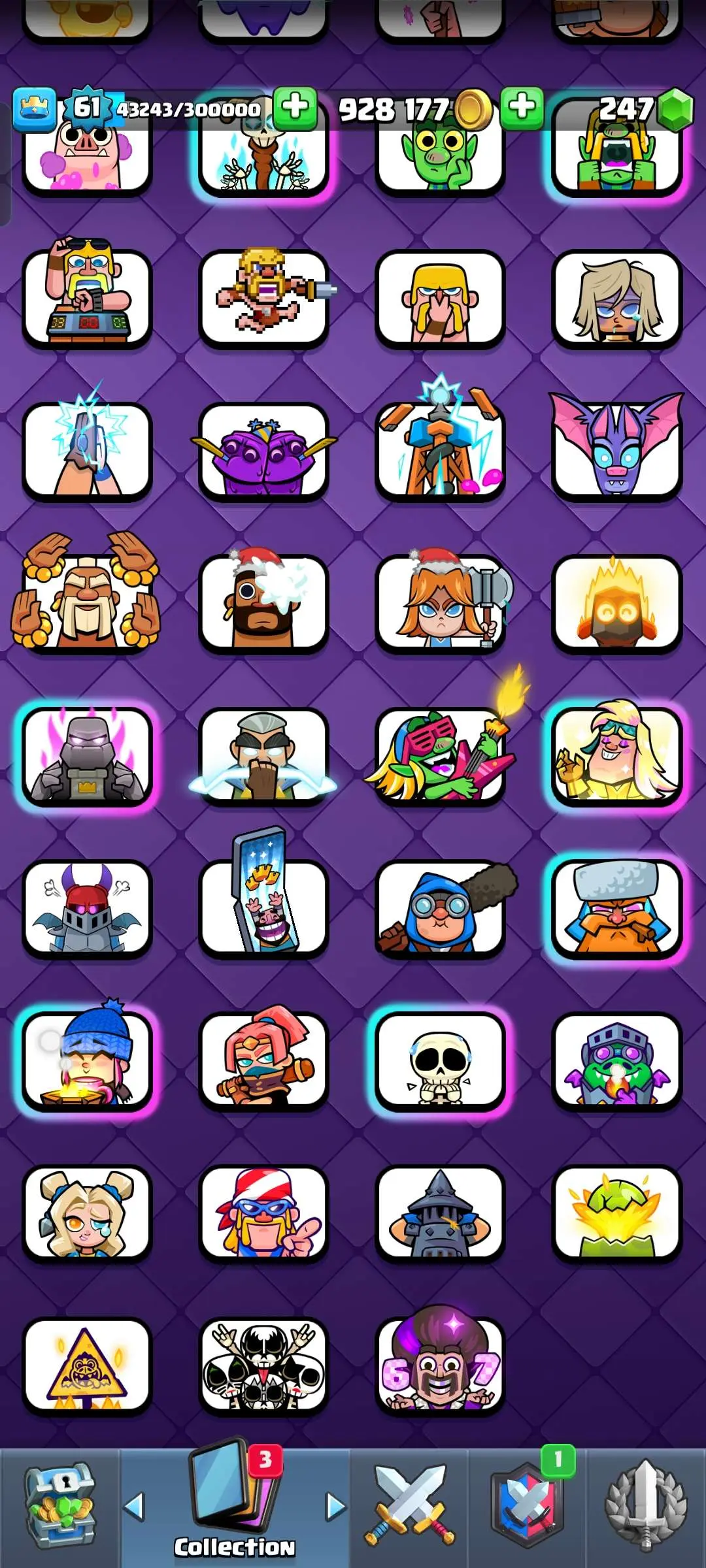The image size is (706, 1568).
Task: Select the crying skeleton emote
Action: pyautogui.click(x=439, y=1060)
